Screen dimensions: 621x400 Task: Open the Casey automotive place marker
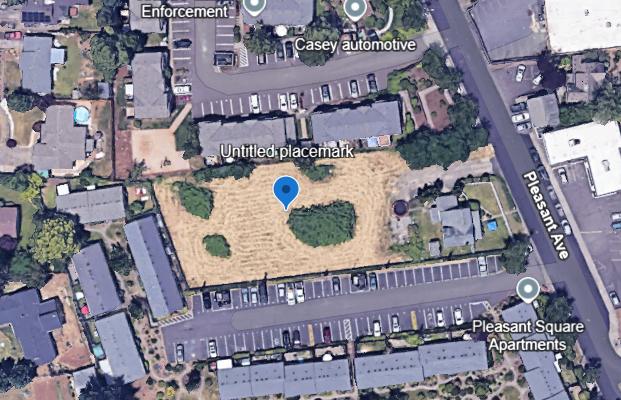[x=354, y=10]
